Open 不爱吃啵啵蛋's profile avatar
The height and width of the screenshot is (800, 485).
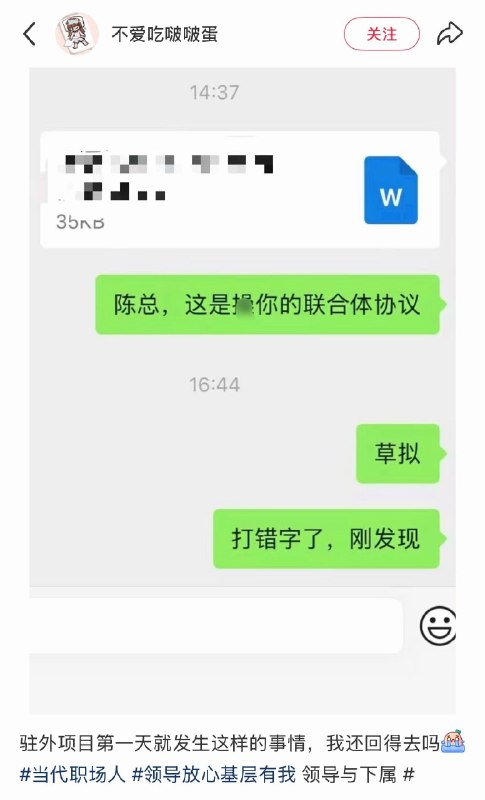tap(76, 34)
